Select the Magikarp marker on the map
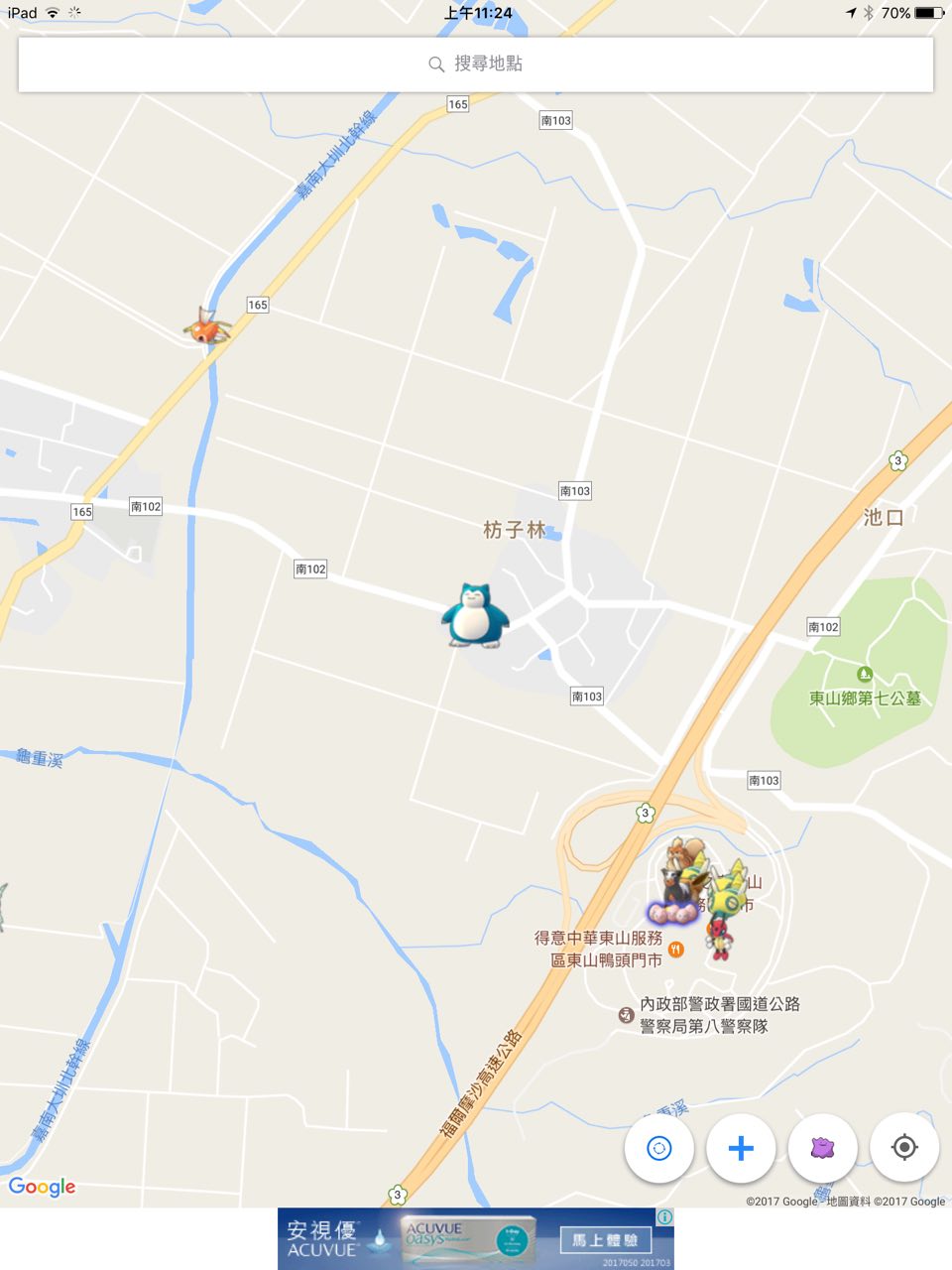 [206, 325]
